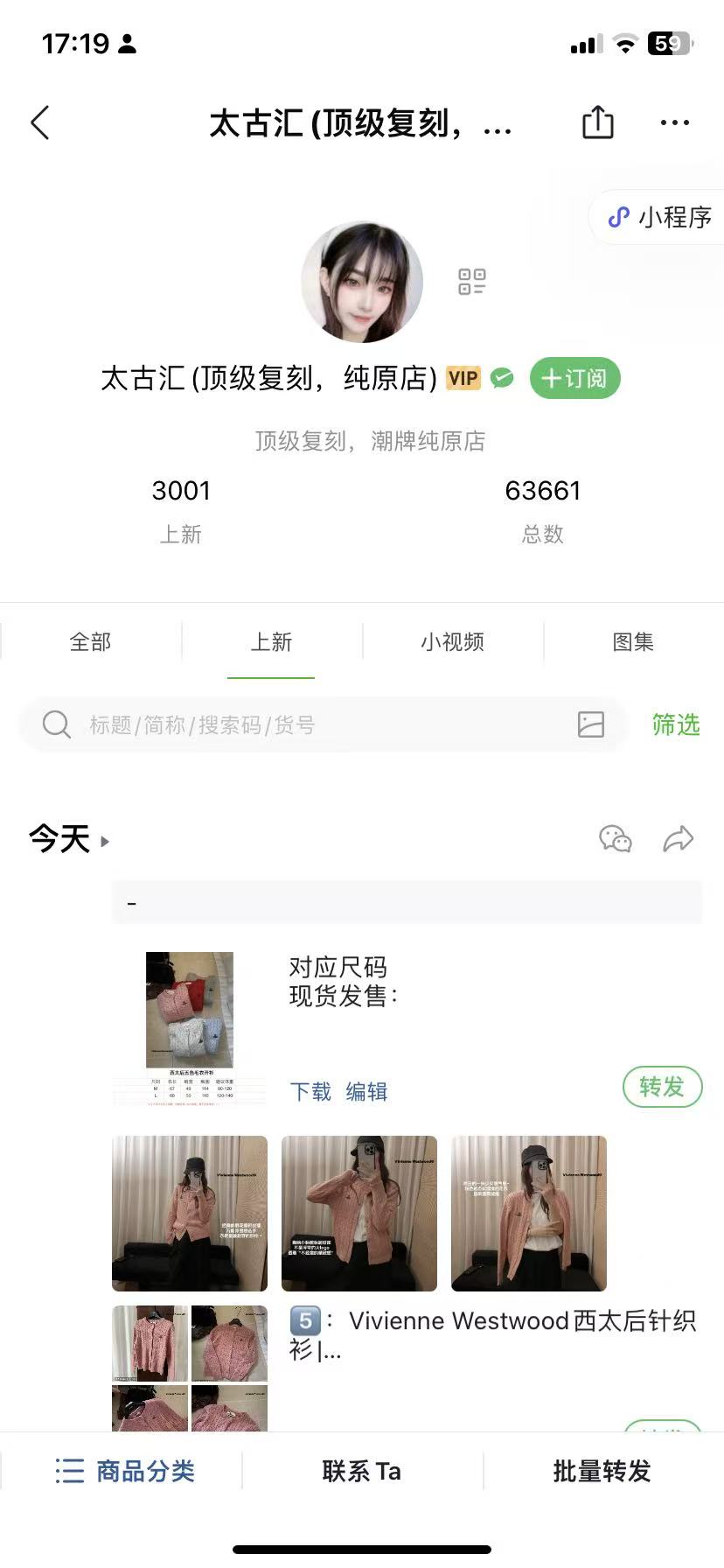Open 商品分类 categories
Screen dimensions: 724x1568
[124, 1471]
